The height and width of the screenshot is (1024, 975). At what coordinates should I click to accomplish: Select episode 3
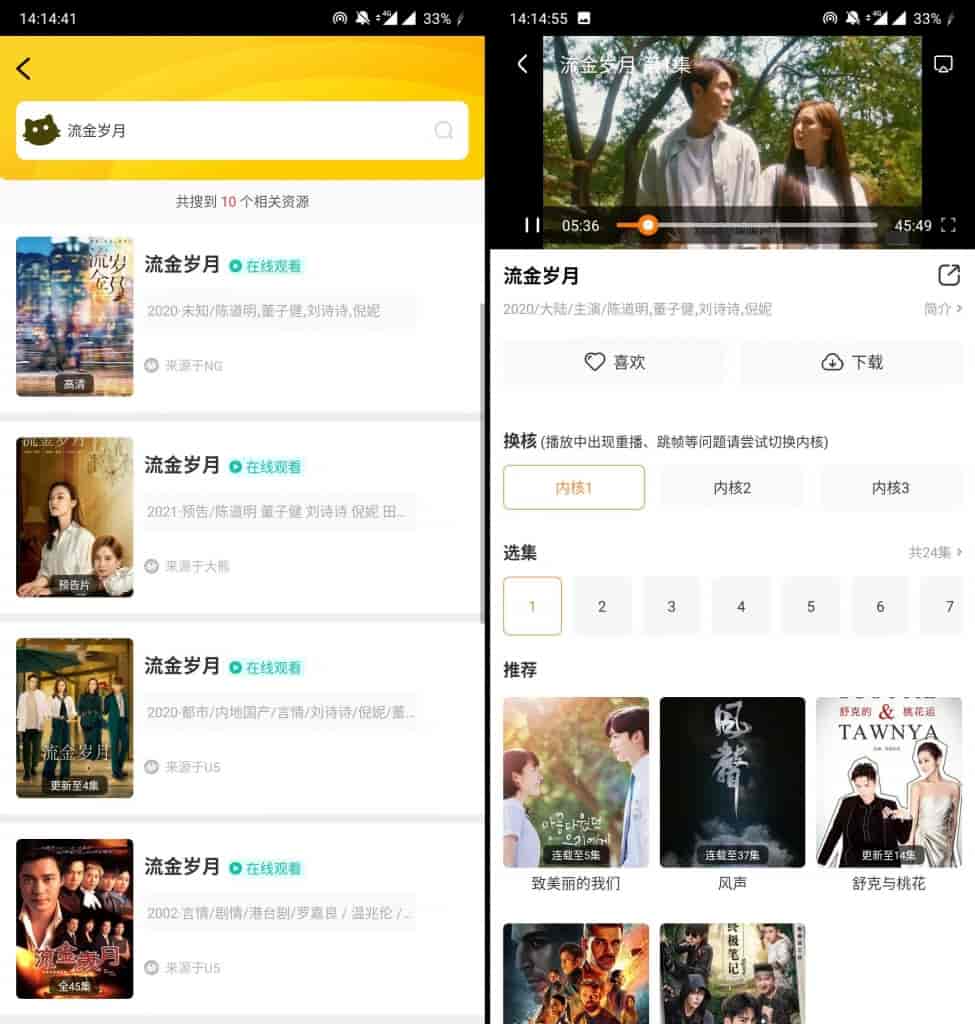[671, 606]
